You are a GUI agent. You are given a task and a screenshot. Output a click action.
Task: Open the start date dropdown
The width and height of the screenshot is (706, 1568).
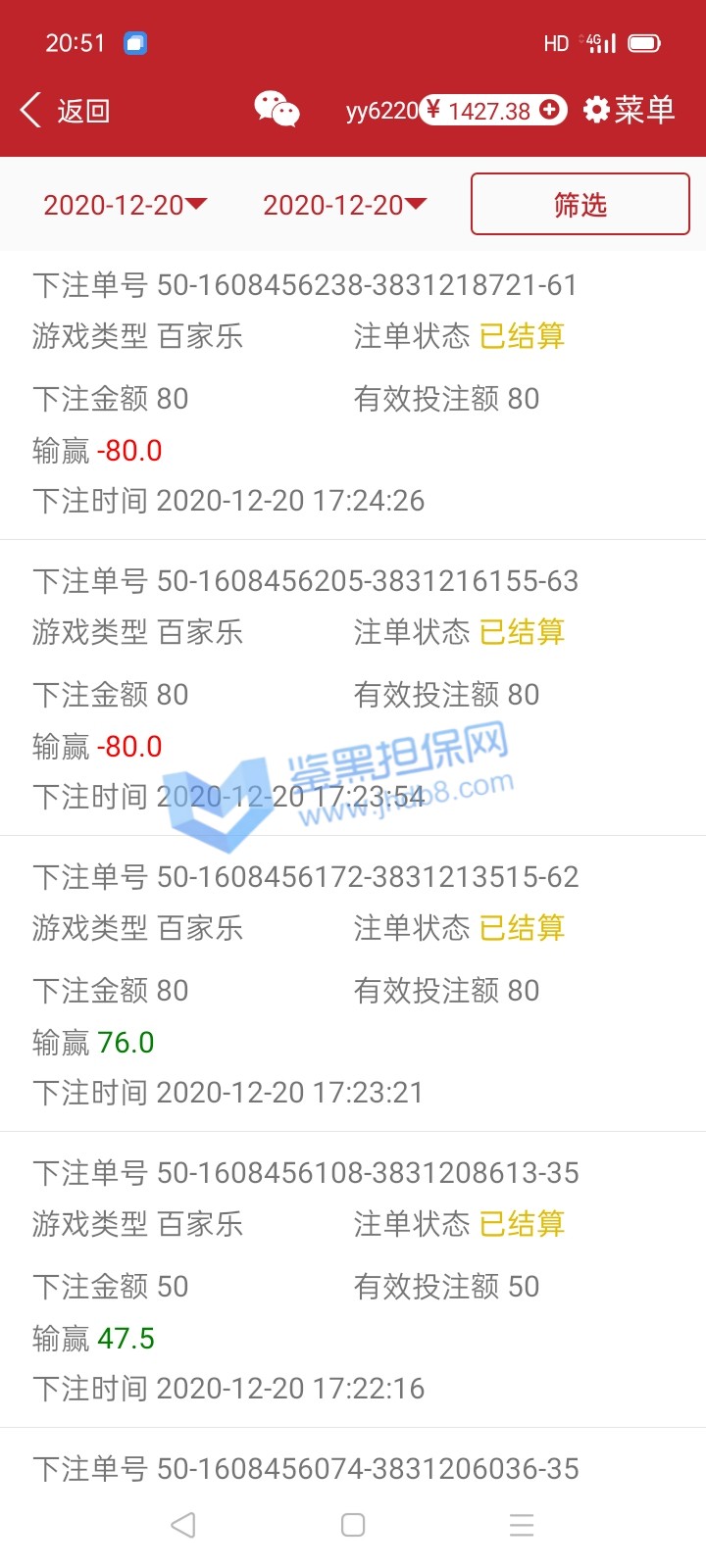(125, 205)
